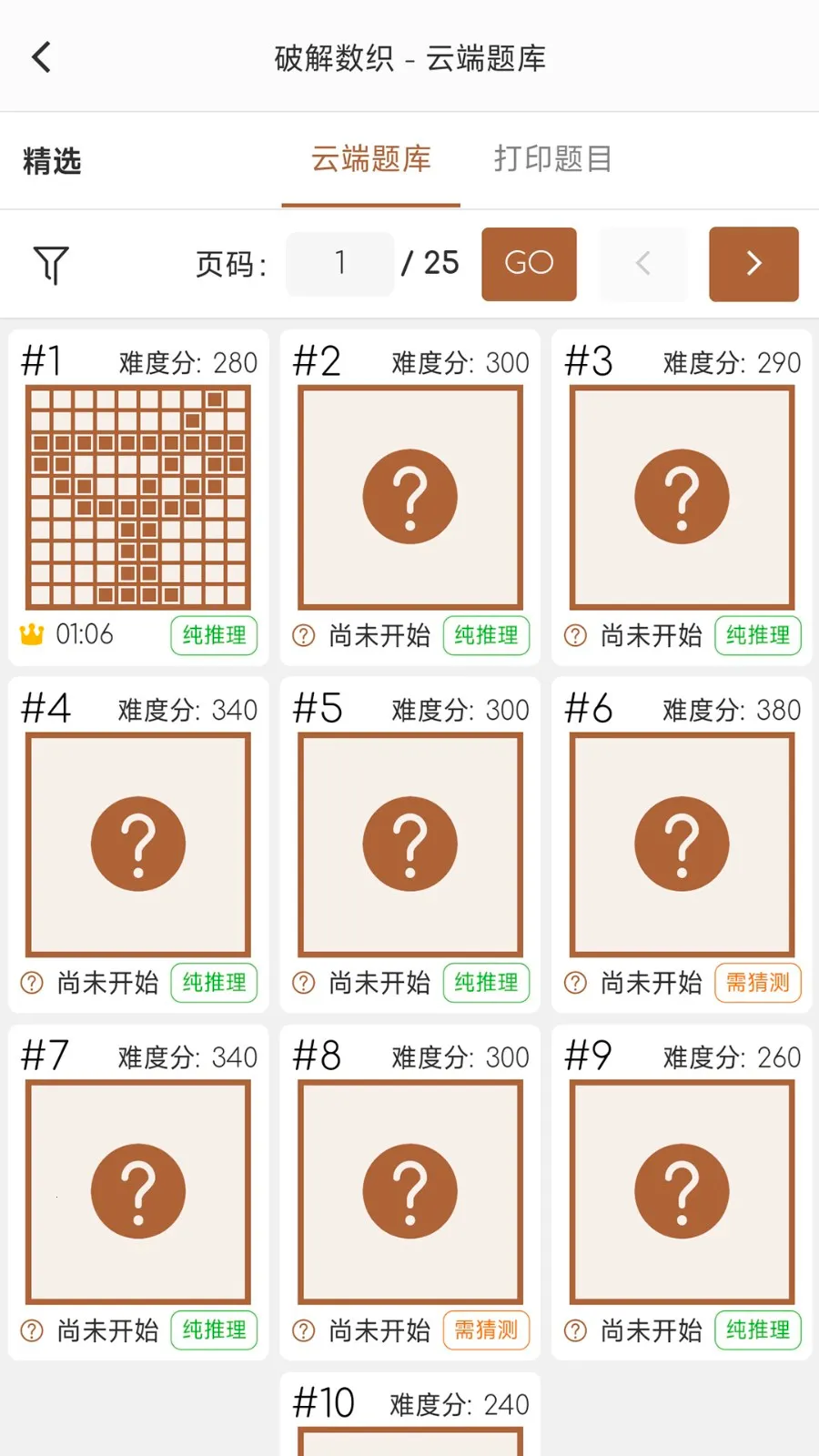Screen dimensions: 819x1456
Task: Click the back arrow to leave question bank
Action: pyautogui.click(x=40, y=56)
